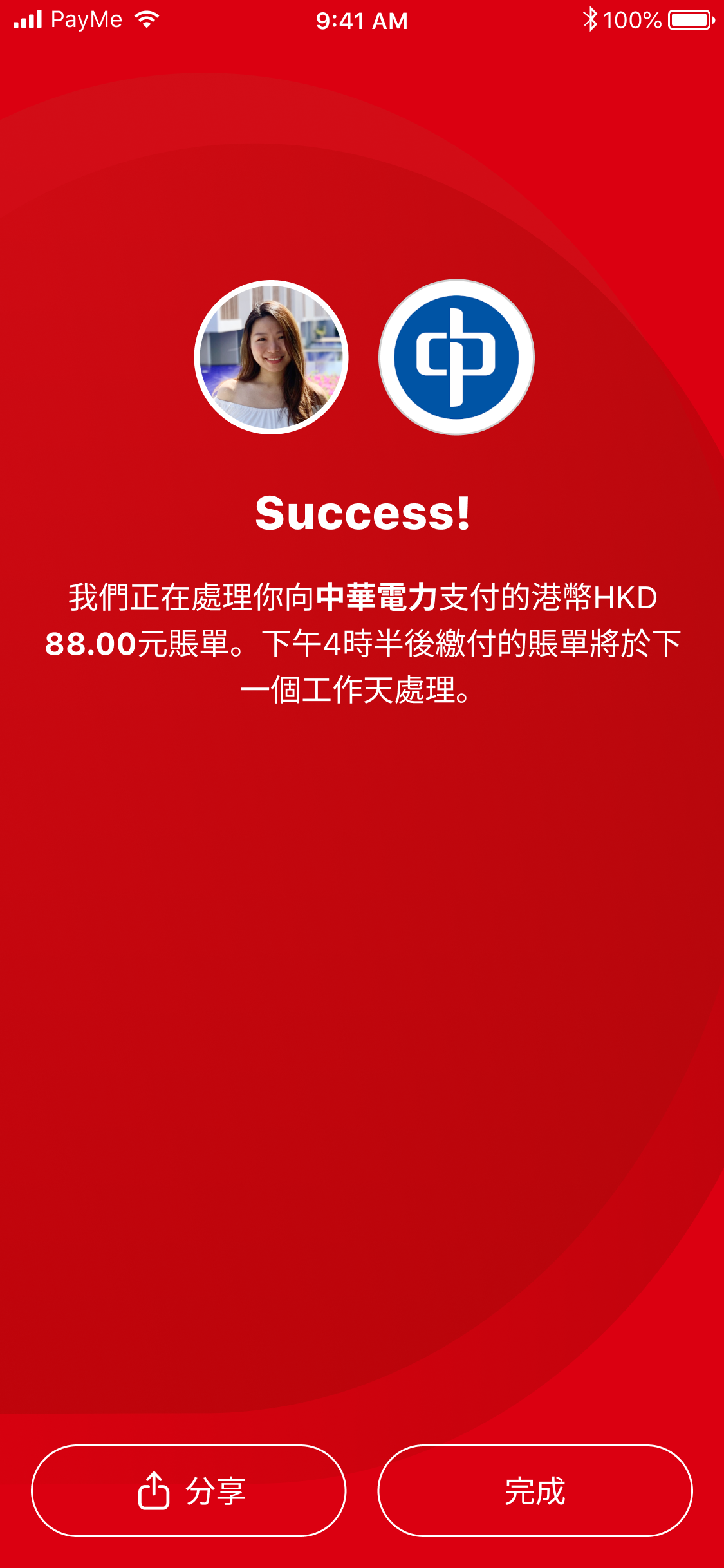Screen dimensions: 724x1568
Task: Share the payment confirmation via 分享
Action: pyautogui.click(x=189, y=1491)
